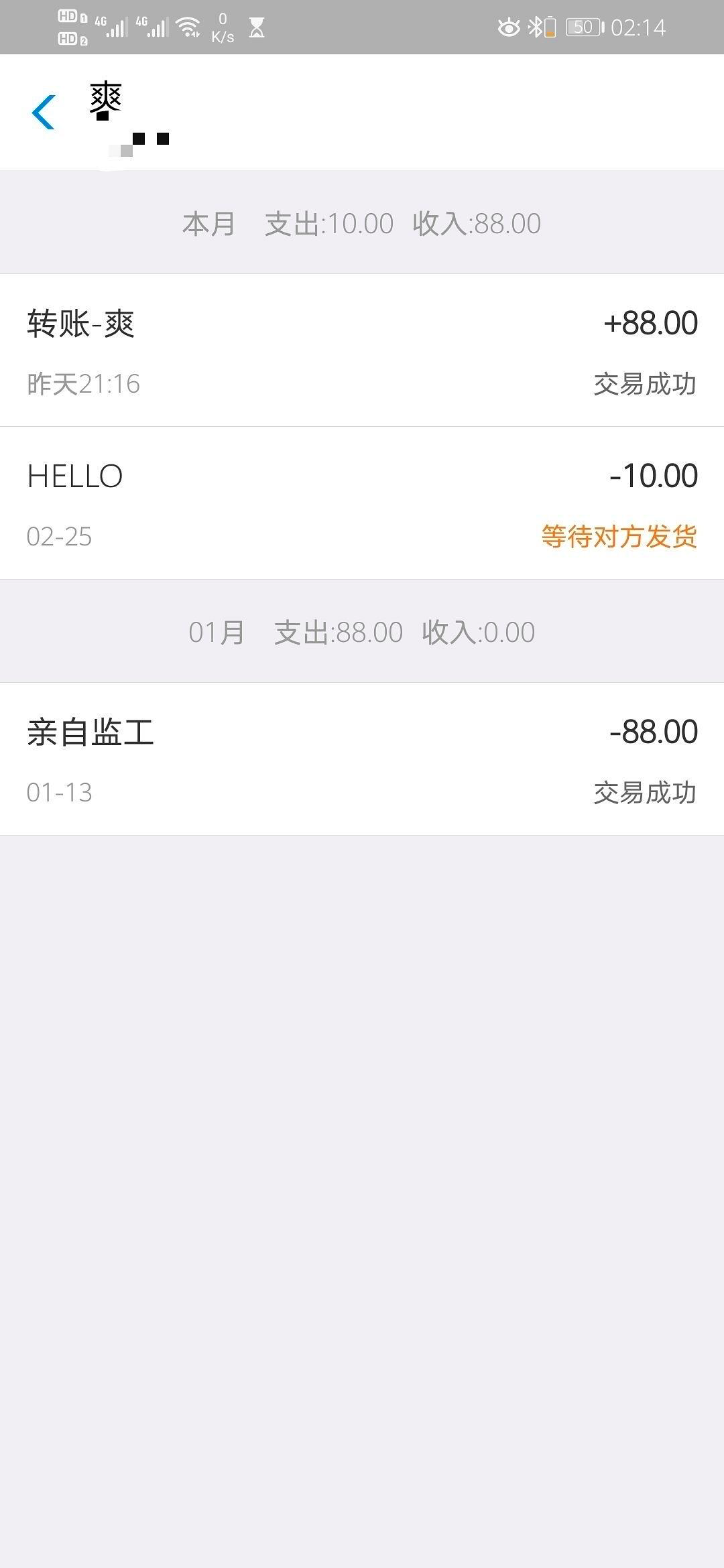The width and height of the screenshot is (724, 1568).
Task: Open the HELLO -10.00 transaction
Action: [x=362, y=503]
